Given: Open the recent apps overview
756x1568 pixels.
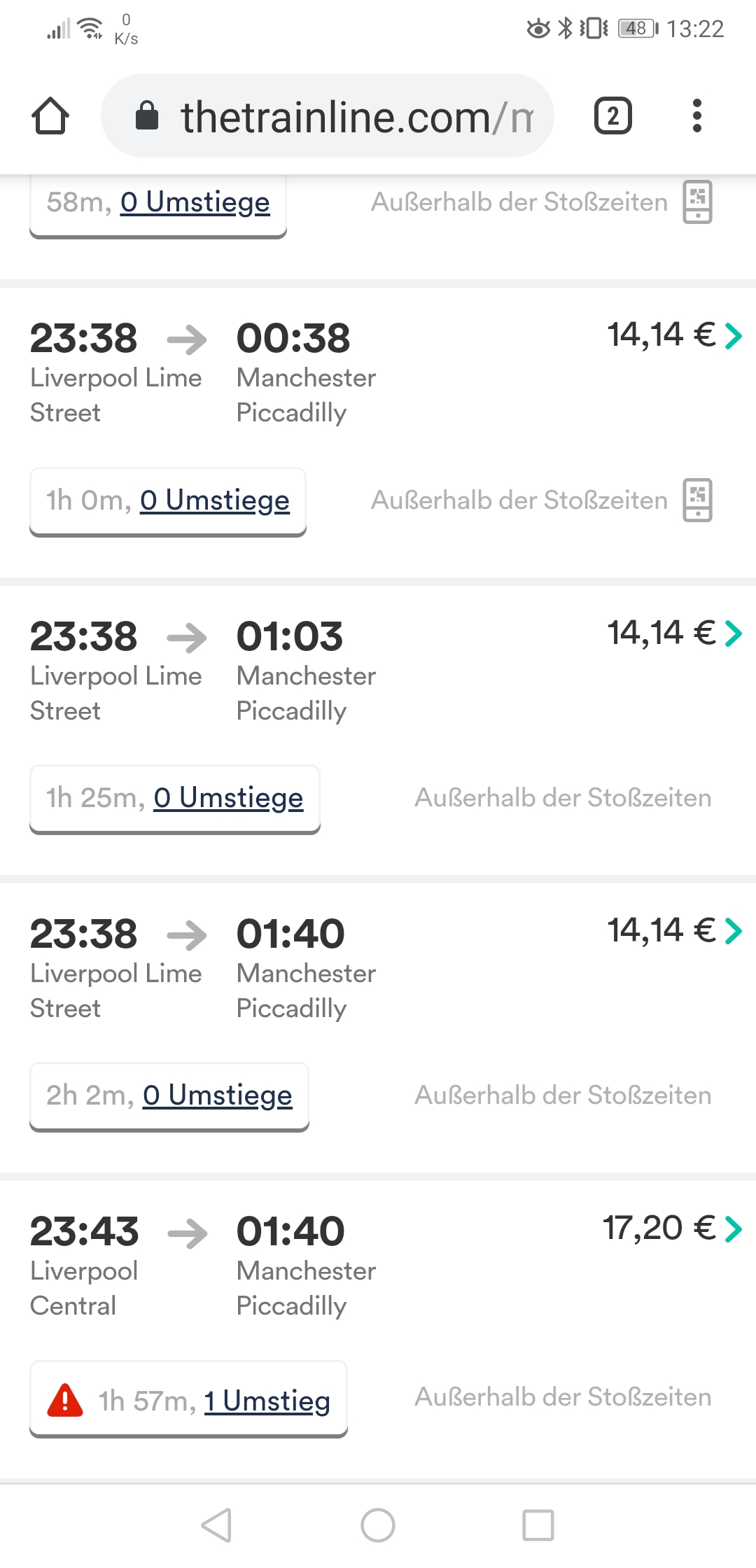Looking at the screenshot, I should coord(538,1525).
